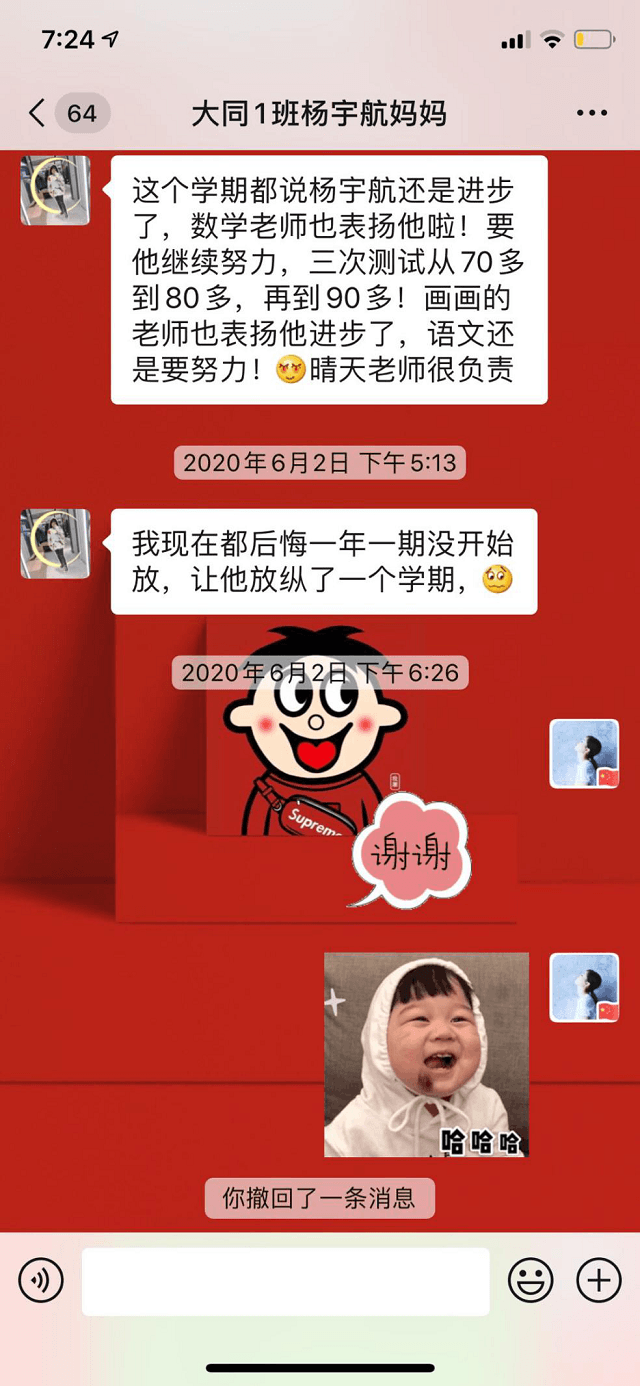Switch to voice message input
Viewport: 640px width, 1386px height.
click(x=41, y=1280)
